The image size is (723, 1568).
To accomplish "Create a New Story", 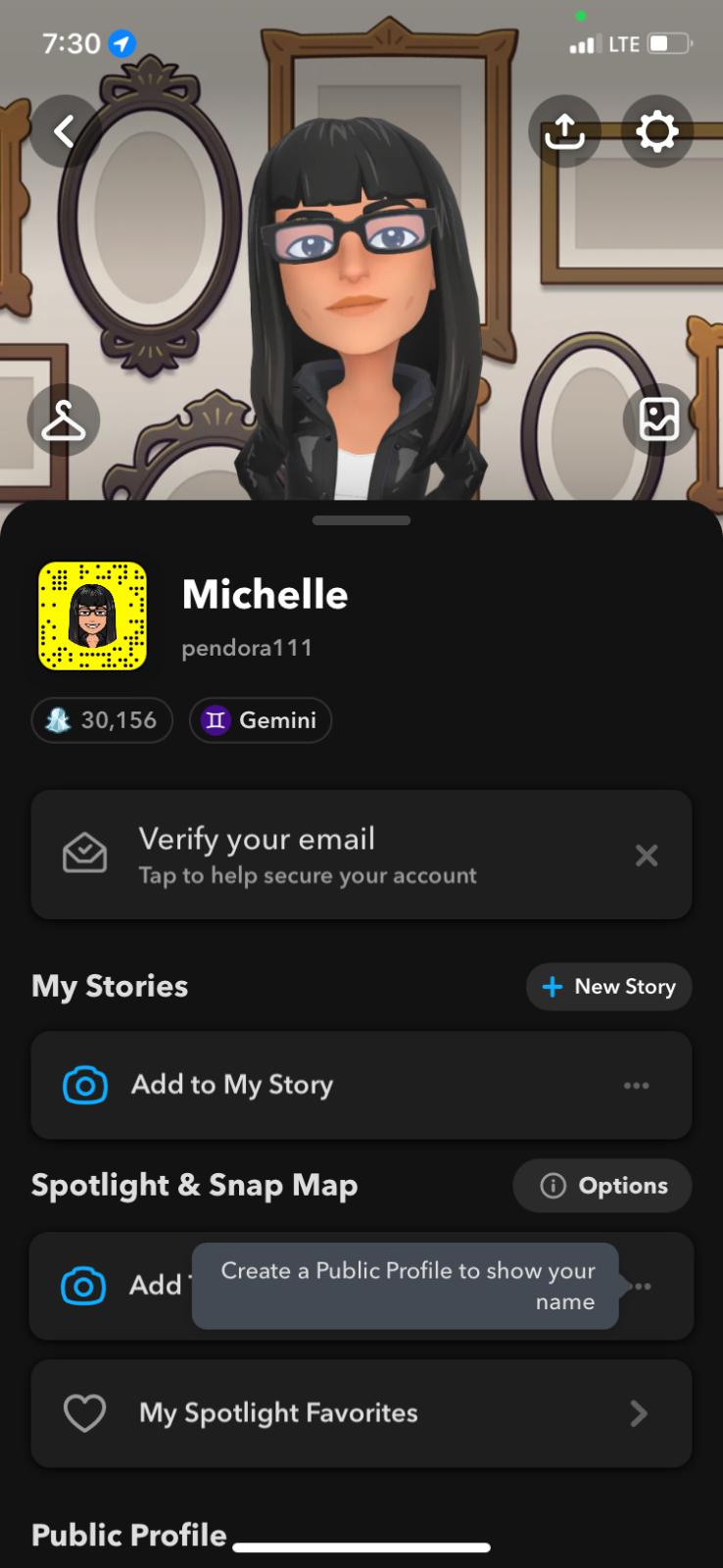I will [608, 987].
